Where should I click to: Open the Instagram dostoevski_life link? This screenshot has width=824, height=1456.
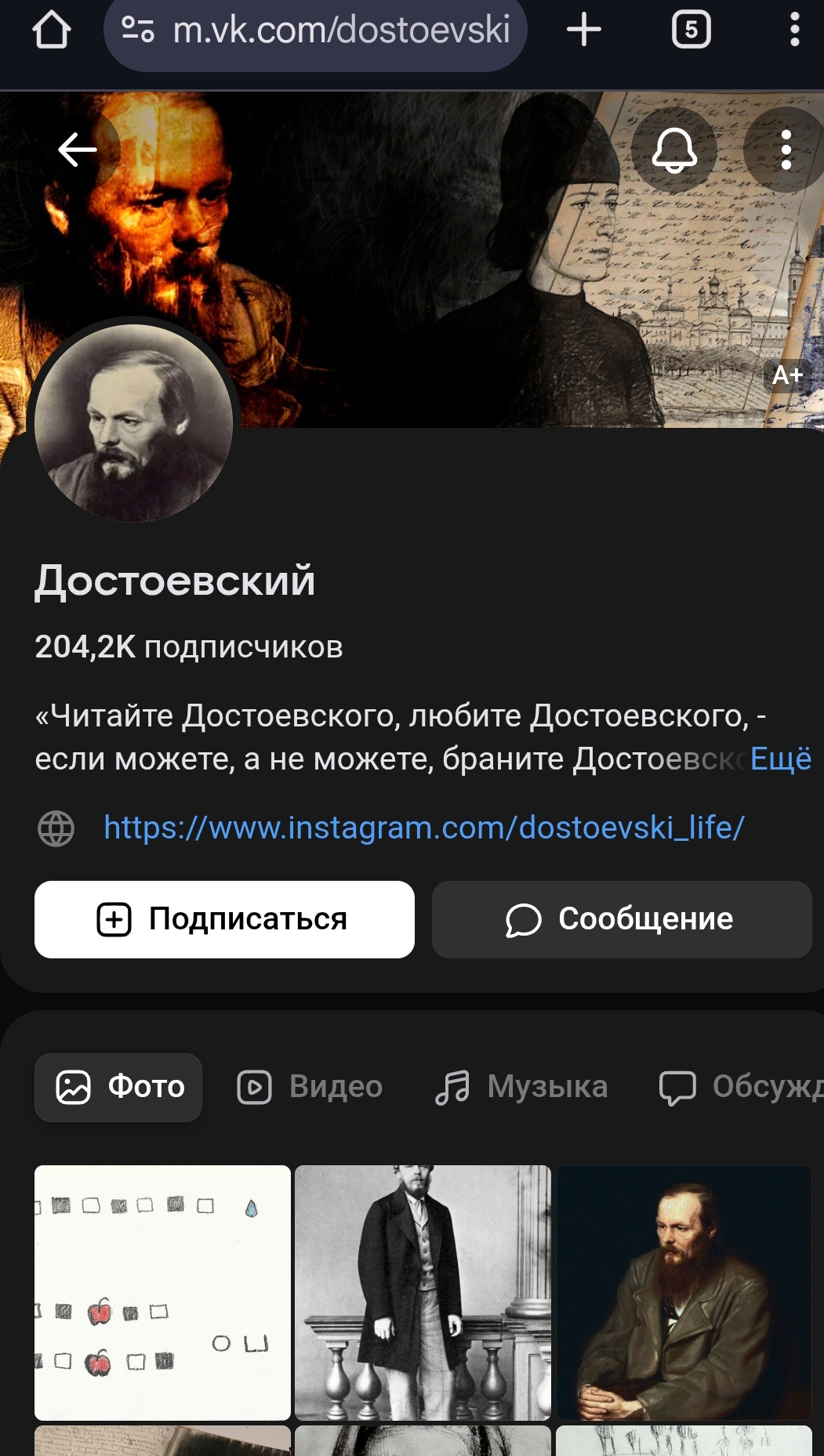pyautogui.click(x=424, y=828)
